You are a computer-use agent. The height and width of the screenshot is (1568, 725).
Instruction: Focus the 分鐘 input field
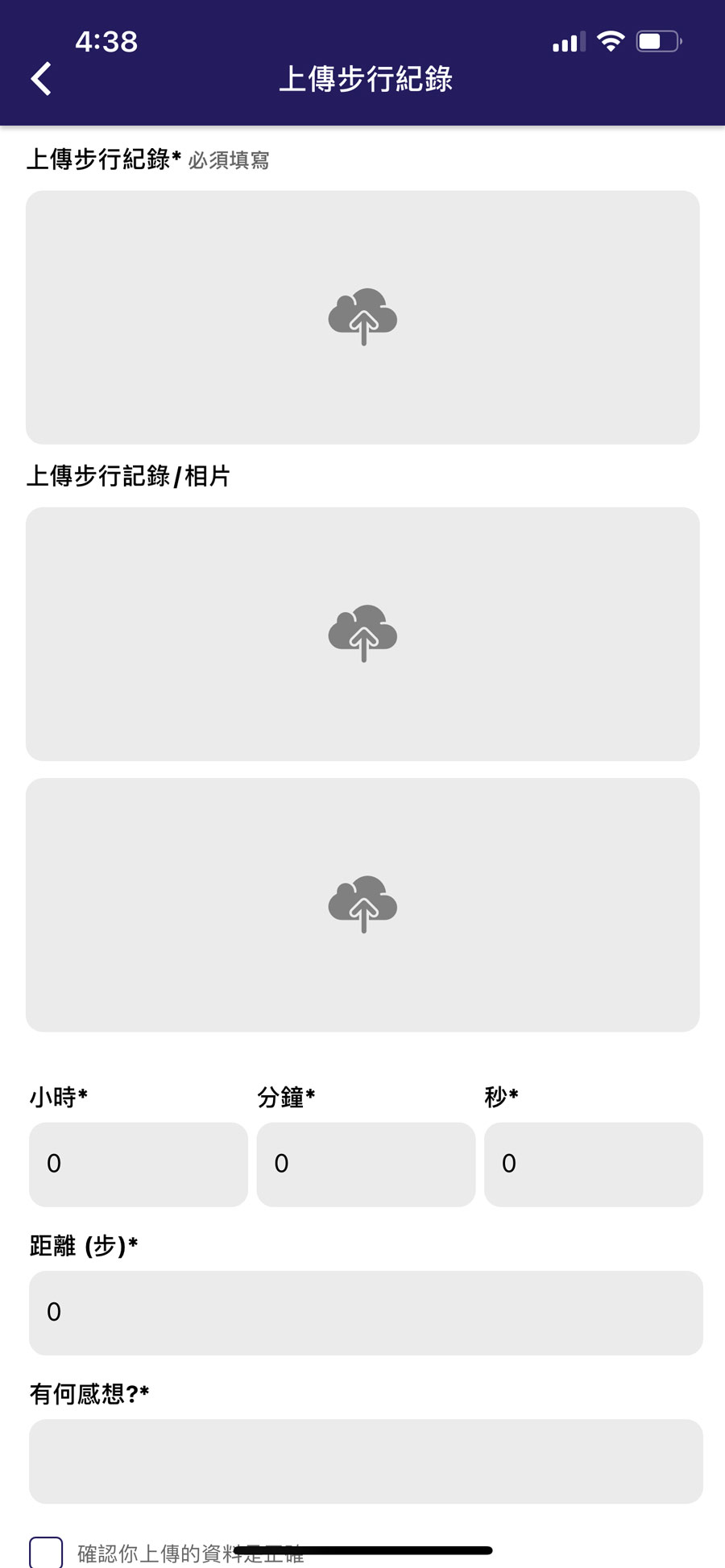tap(366, 1164)
